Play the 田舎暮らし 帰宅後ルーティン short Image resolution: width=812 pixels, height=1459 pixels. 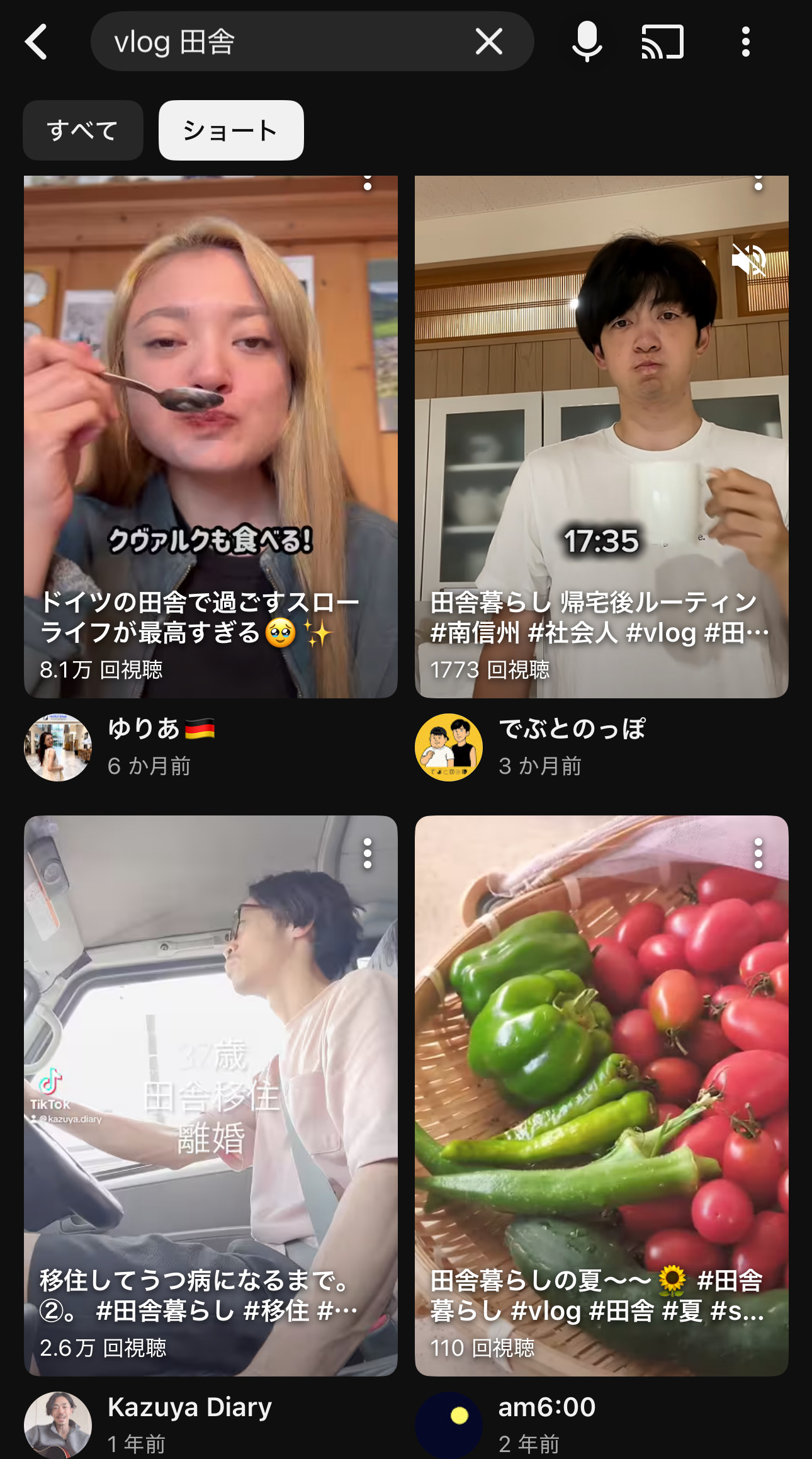[601, 434]
